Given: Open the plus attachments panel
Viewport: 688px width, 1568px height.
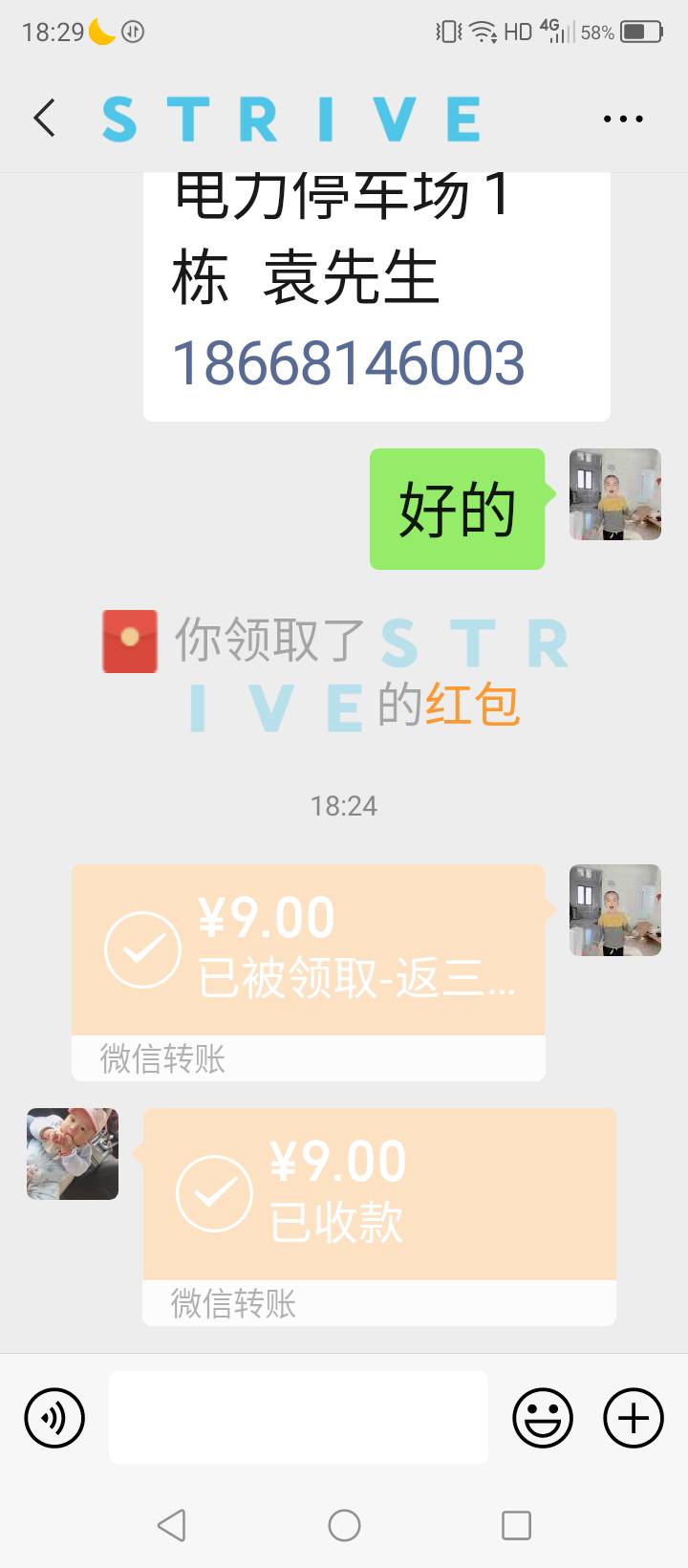Looking at the screenshot, I should 633,1418.
